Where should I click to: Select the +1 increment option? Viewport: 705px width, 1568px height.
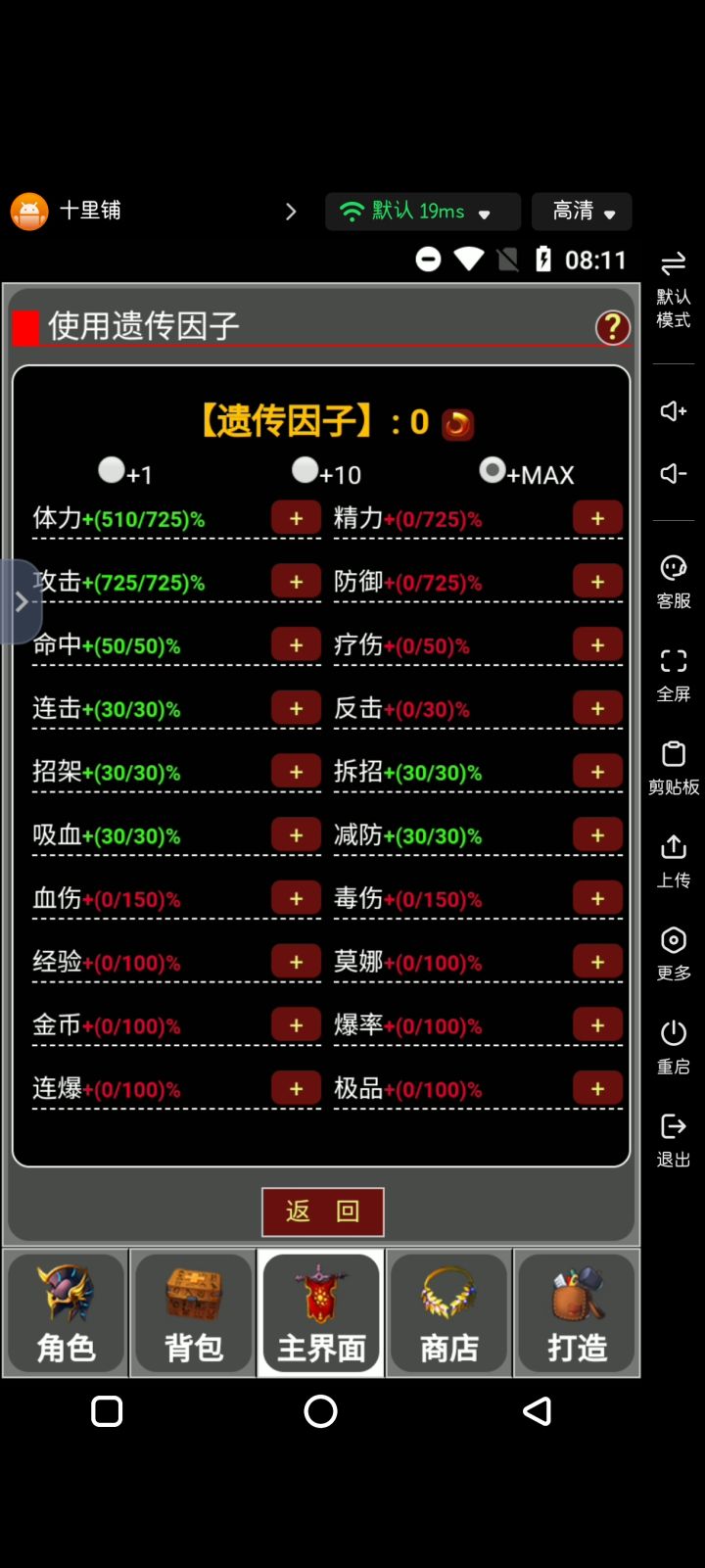pos(112,471)
